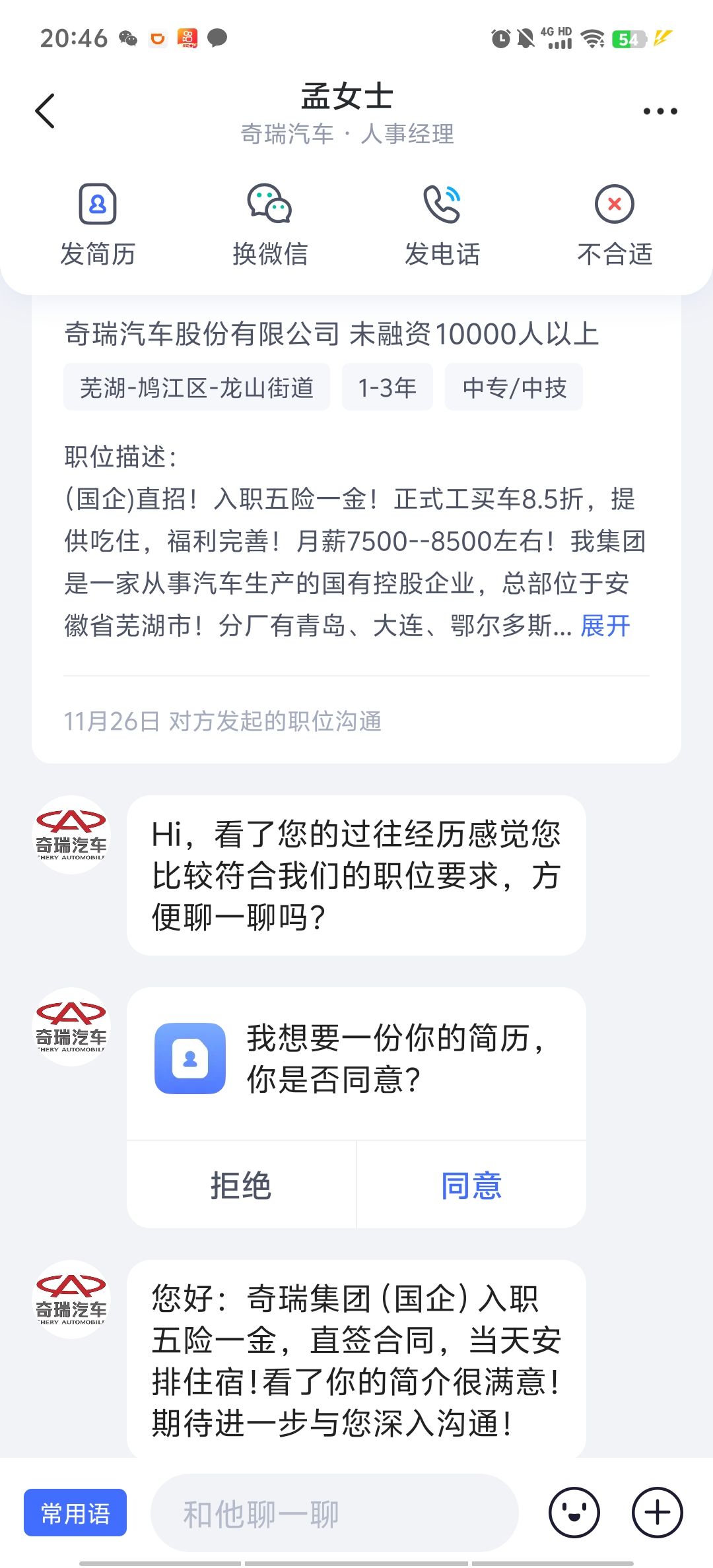Agree to send resume with 同意
The width and height of the screenshot is (713, 1568).
click(471, 1185)
